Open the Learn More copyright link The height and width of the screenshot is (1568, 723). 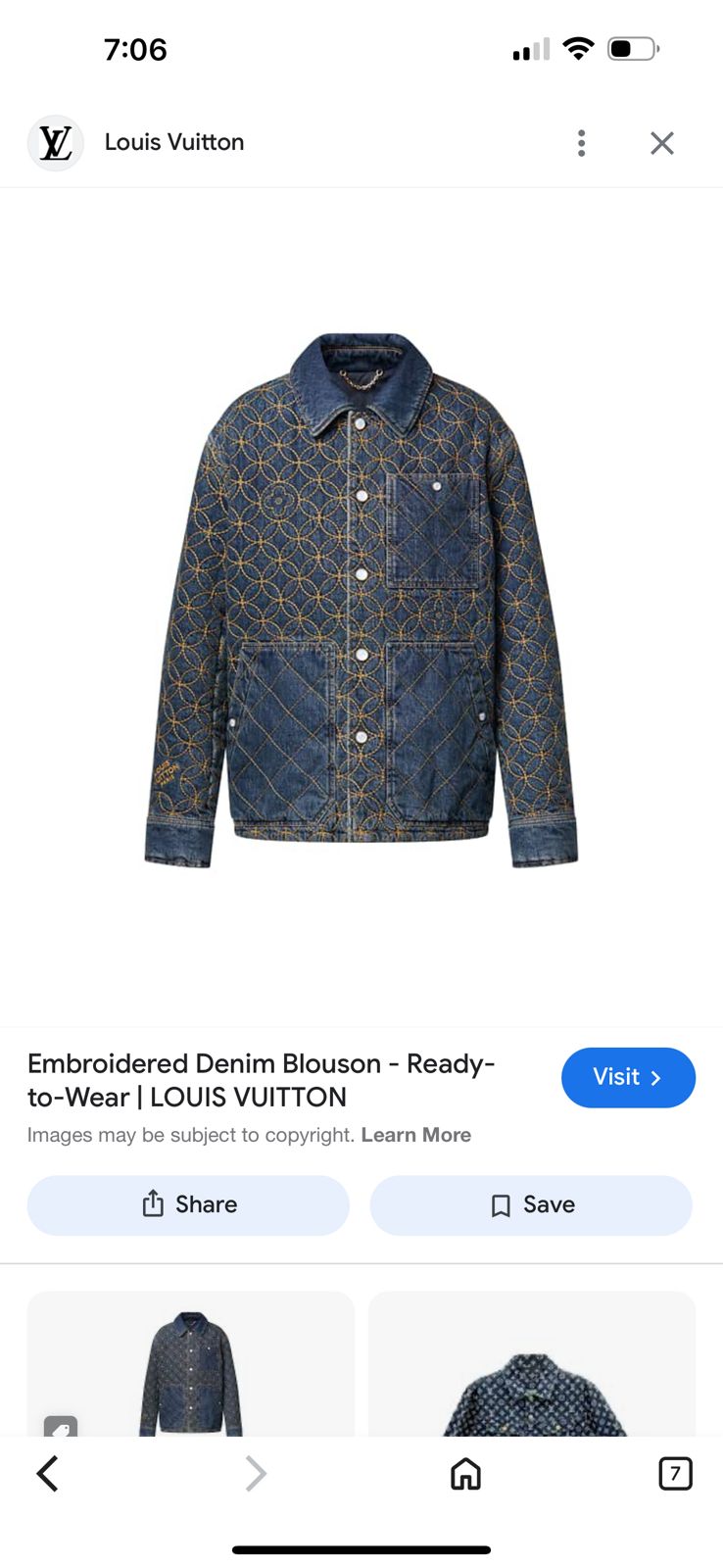coord(415,1135)
